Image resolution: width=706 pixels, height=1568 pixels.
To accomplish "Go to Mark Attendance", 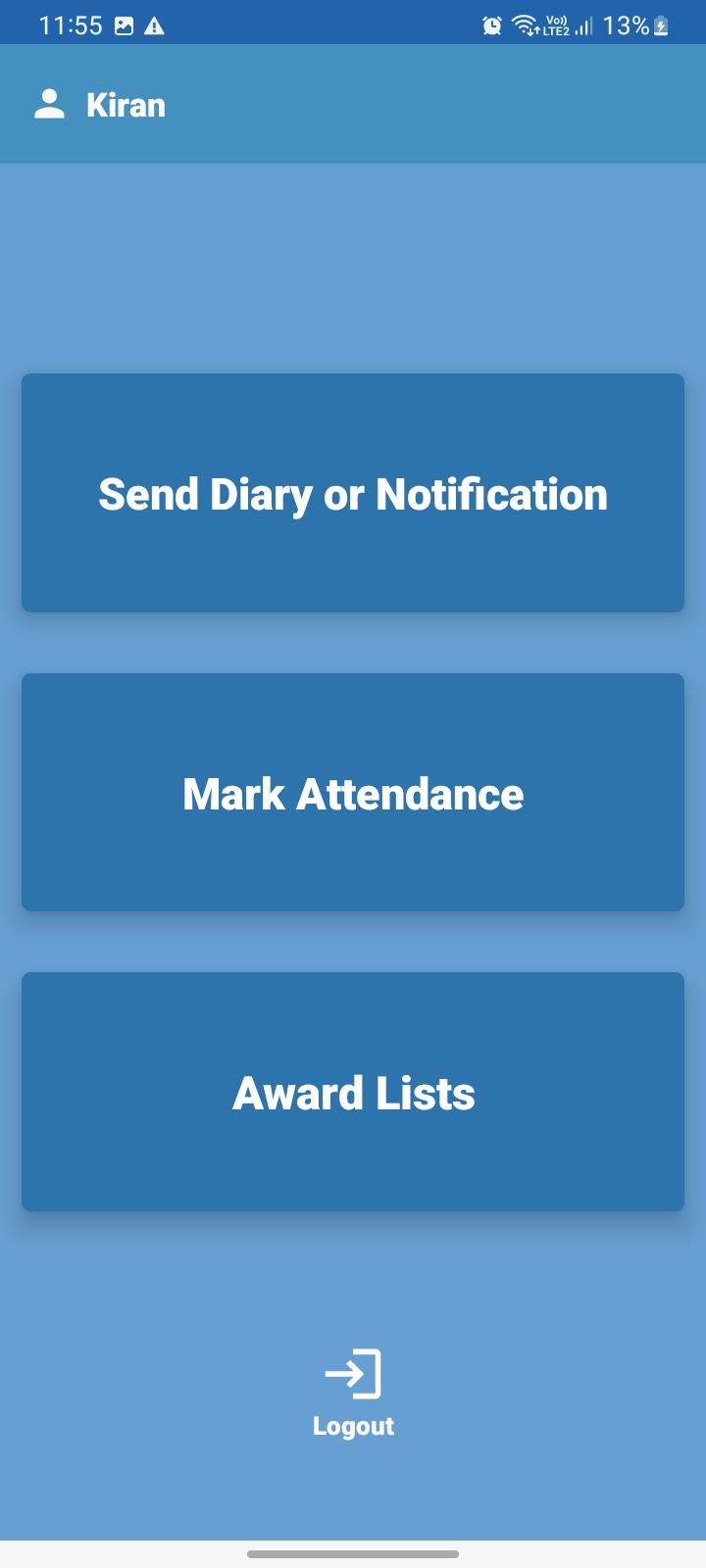I will coord(353,793).
